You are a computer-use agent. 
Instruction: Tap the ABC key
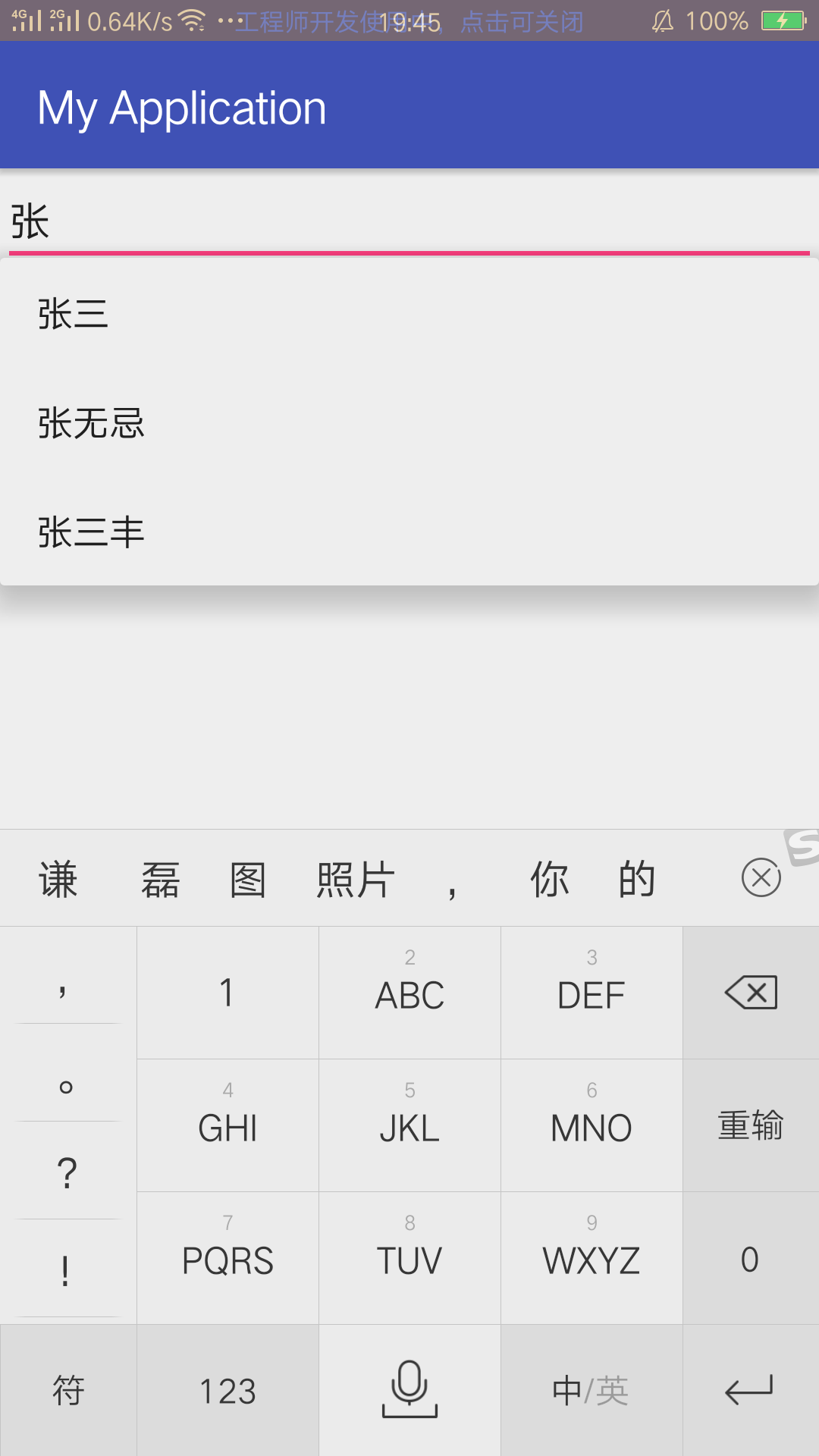pyautogui.click(x=409, y=993)
